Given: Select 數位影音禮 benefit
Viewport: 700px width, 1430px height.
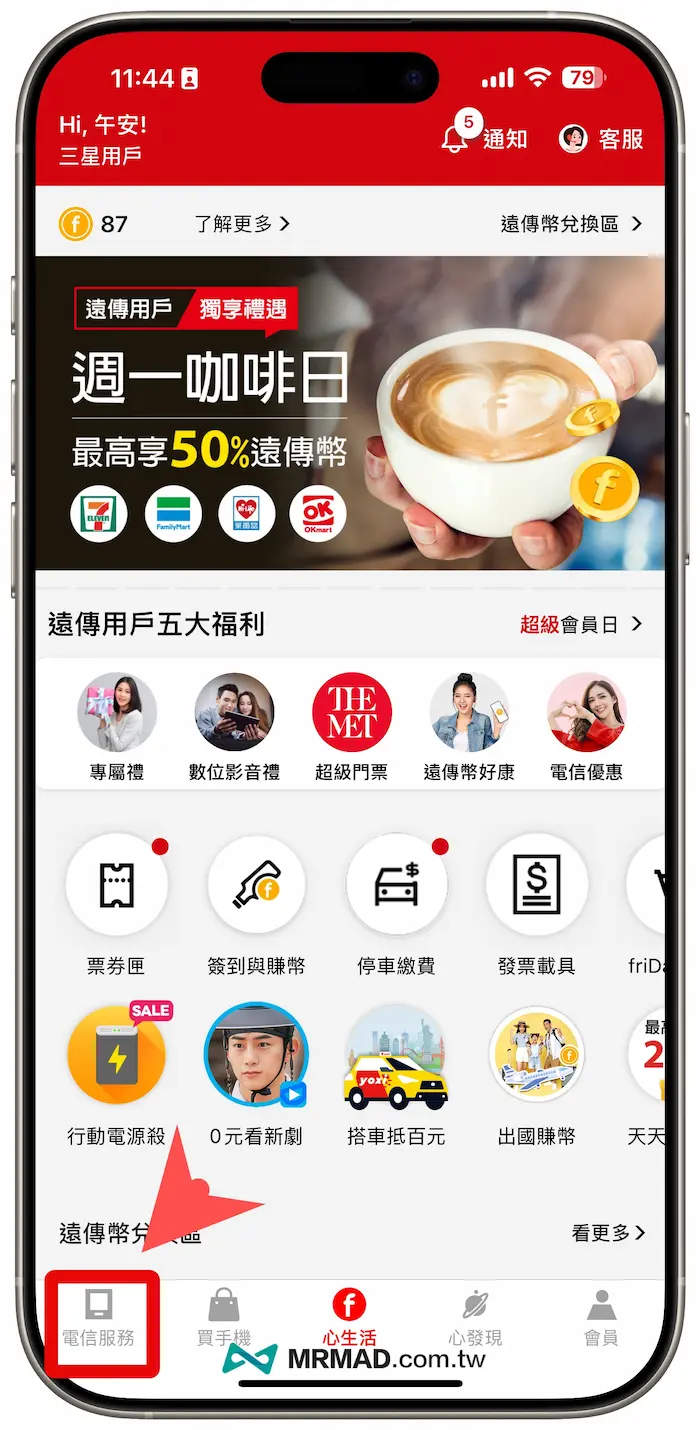Looking at the screenshot, I should coord(234,726).
